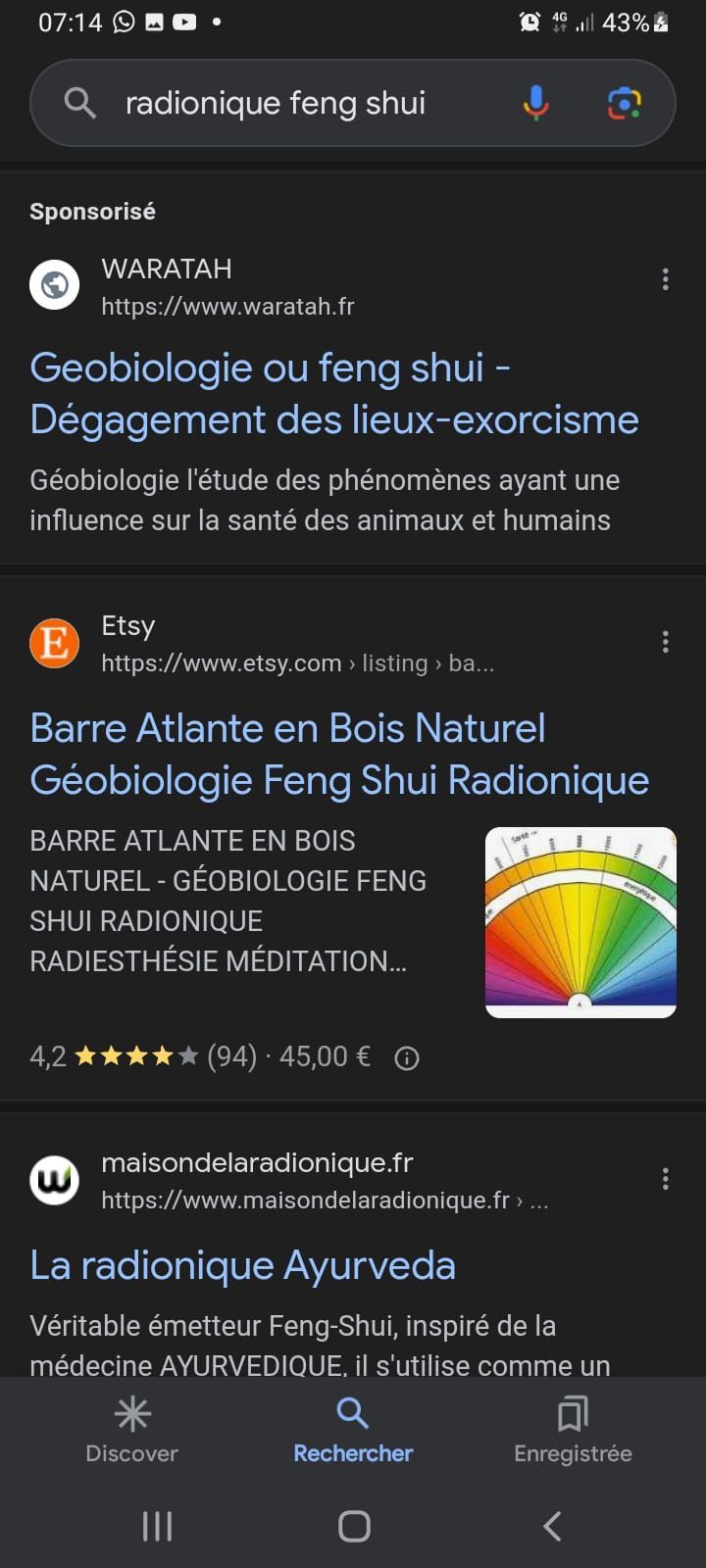
Task: Open the options menu for the WARATAH ad
Action: pyautogui.click(x=666, y=280)
